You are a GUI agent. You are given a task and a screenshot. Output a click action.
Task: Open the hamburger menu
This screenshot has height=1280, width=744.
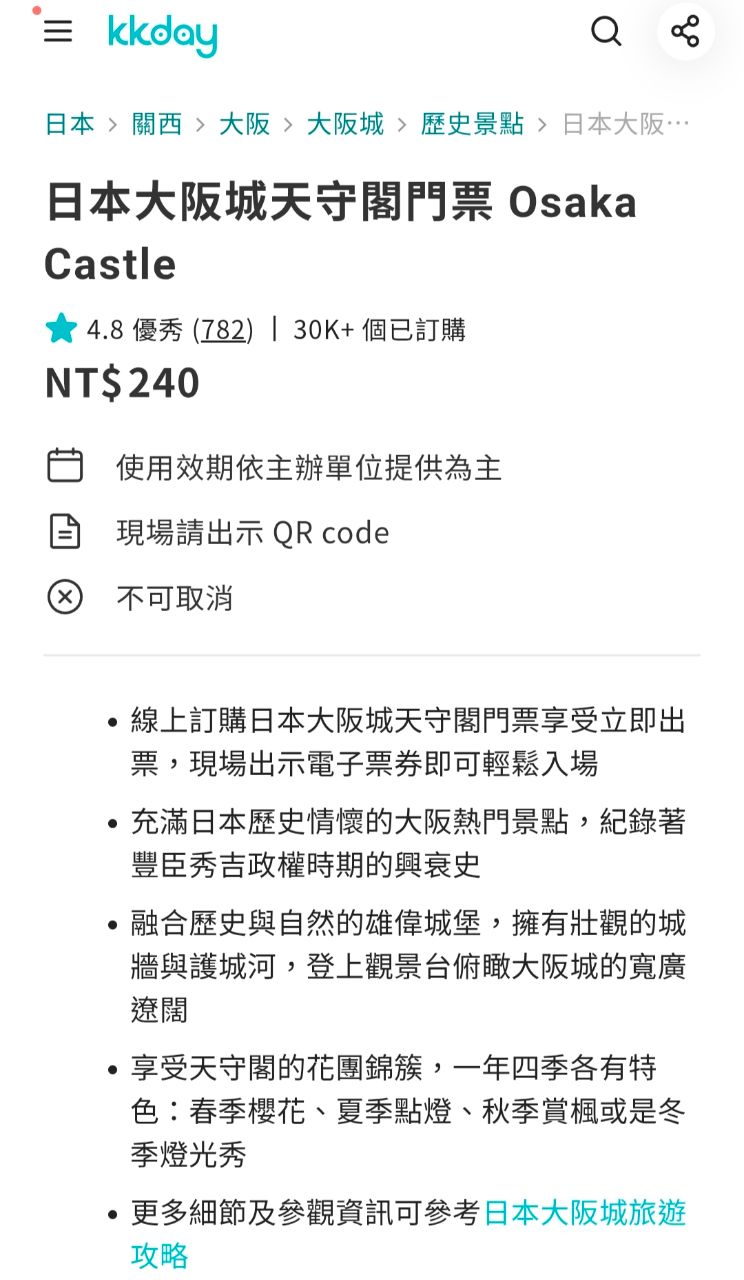coord(58,31)
